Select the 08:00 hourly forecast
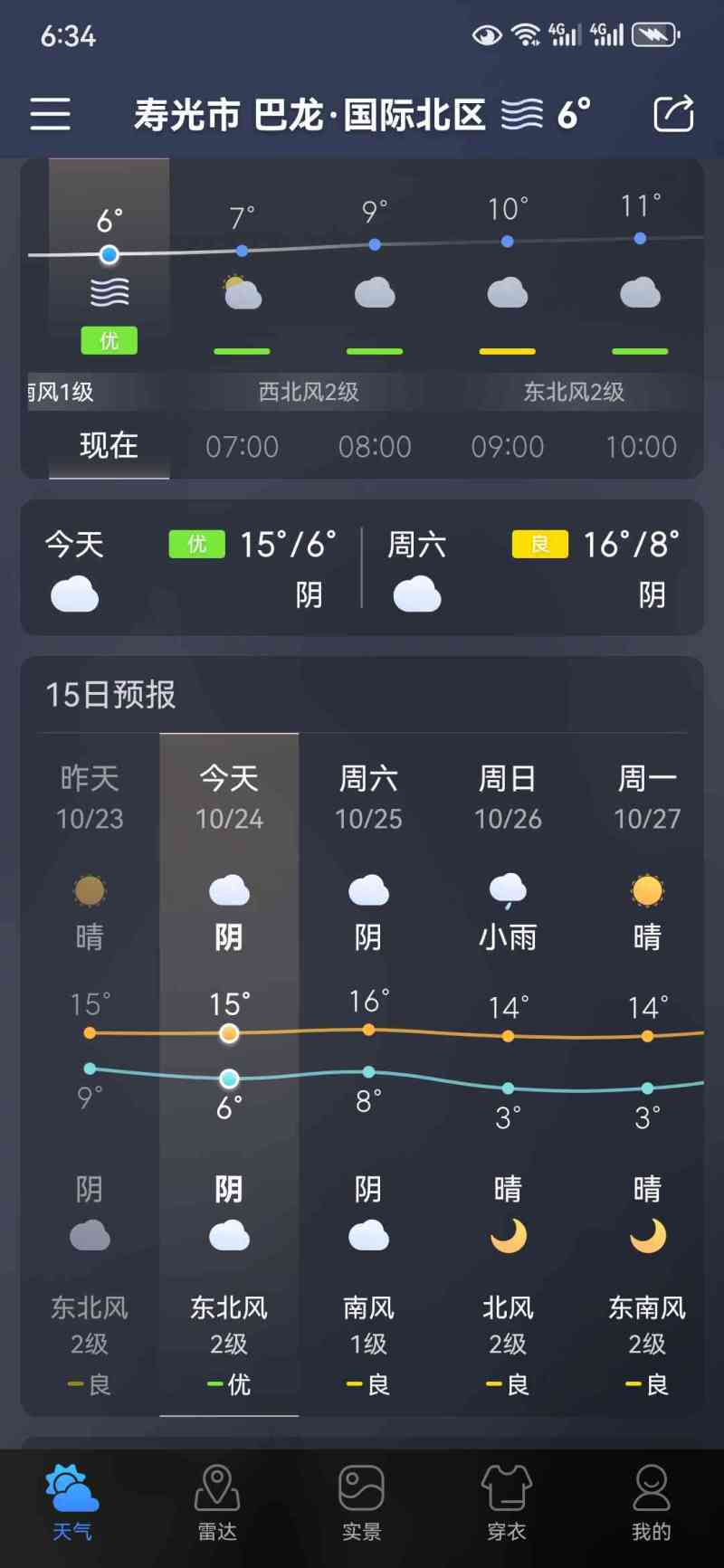This screenshot has width=724, height=1568. [x=375, y=446]
